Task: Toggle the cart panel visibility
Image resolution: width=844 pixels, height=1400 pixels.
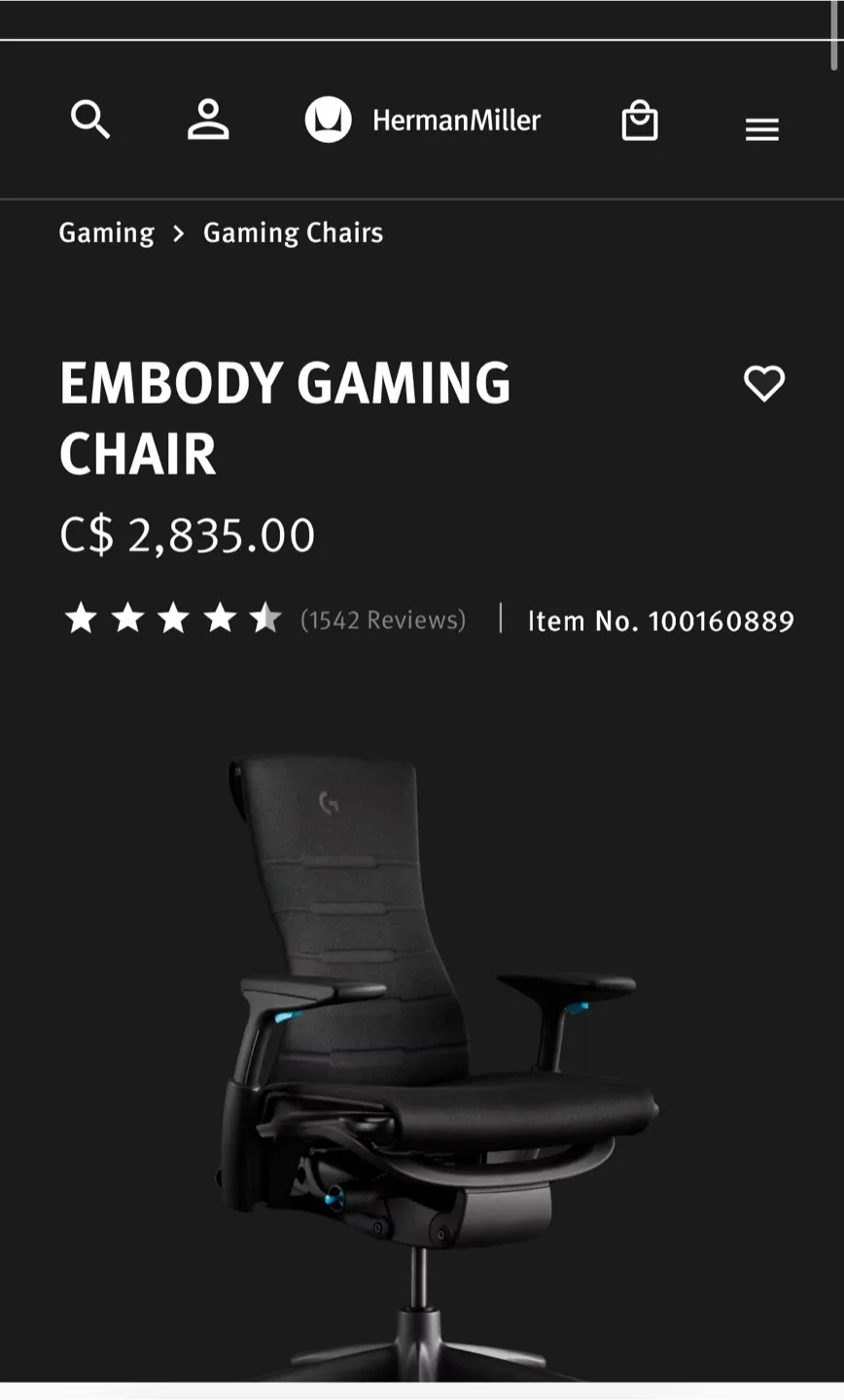Action: click(x=639, y=120)
